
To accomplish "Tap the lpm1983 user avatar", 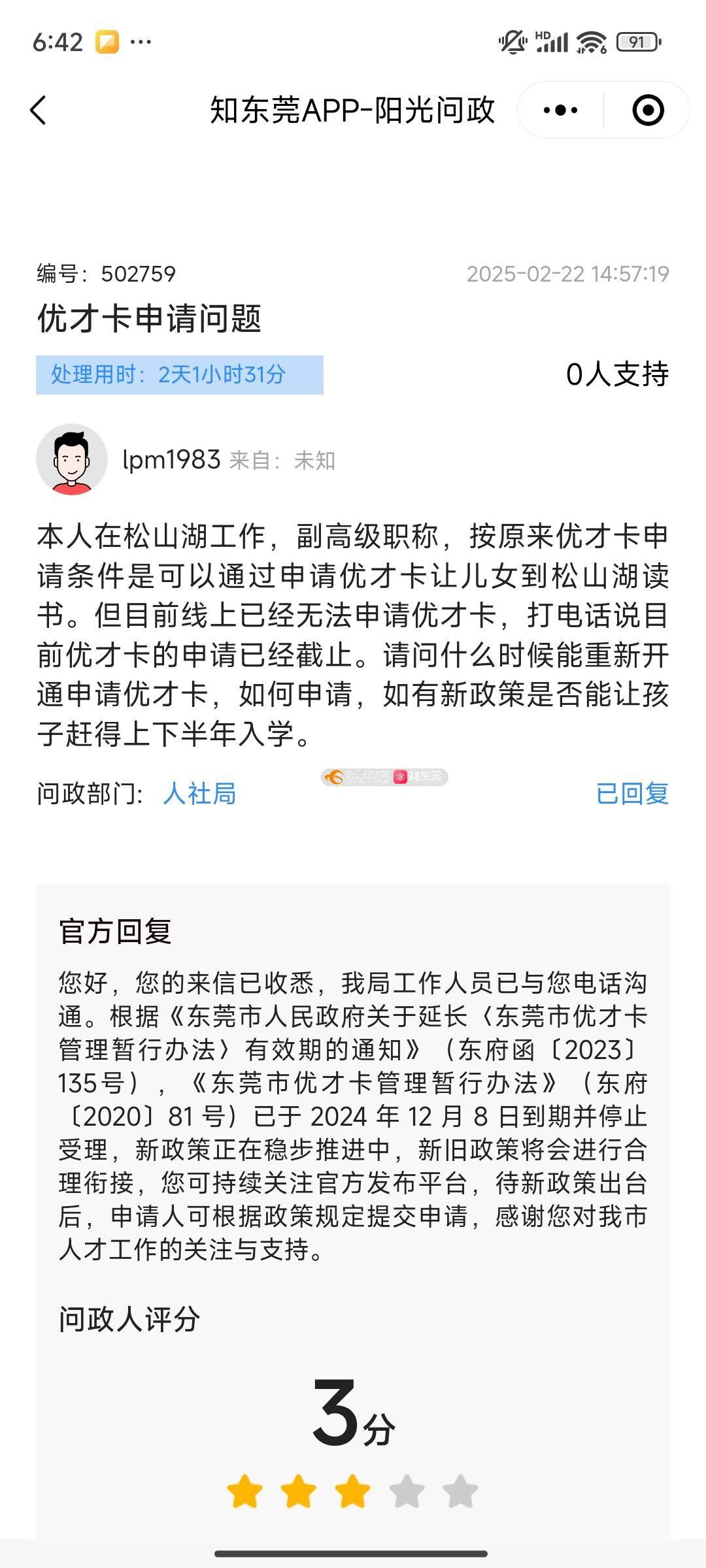I will point(72,459).
